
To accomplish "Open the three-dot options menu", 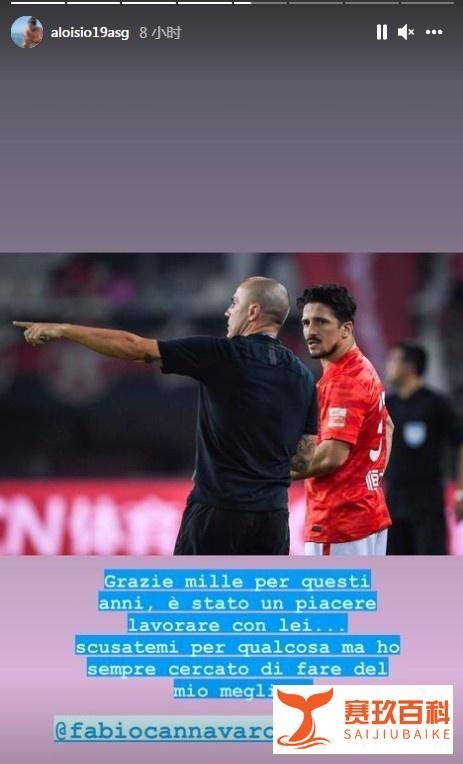I will click(434, 33).
